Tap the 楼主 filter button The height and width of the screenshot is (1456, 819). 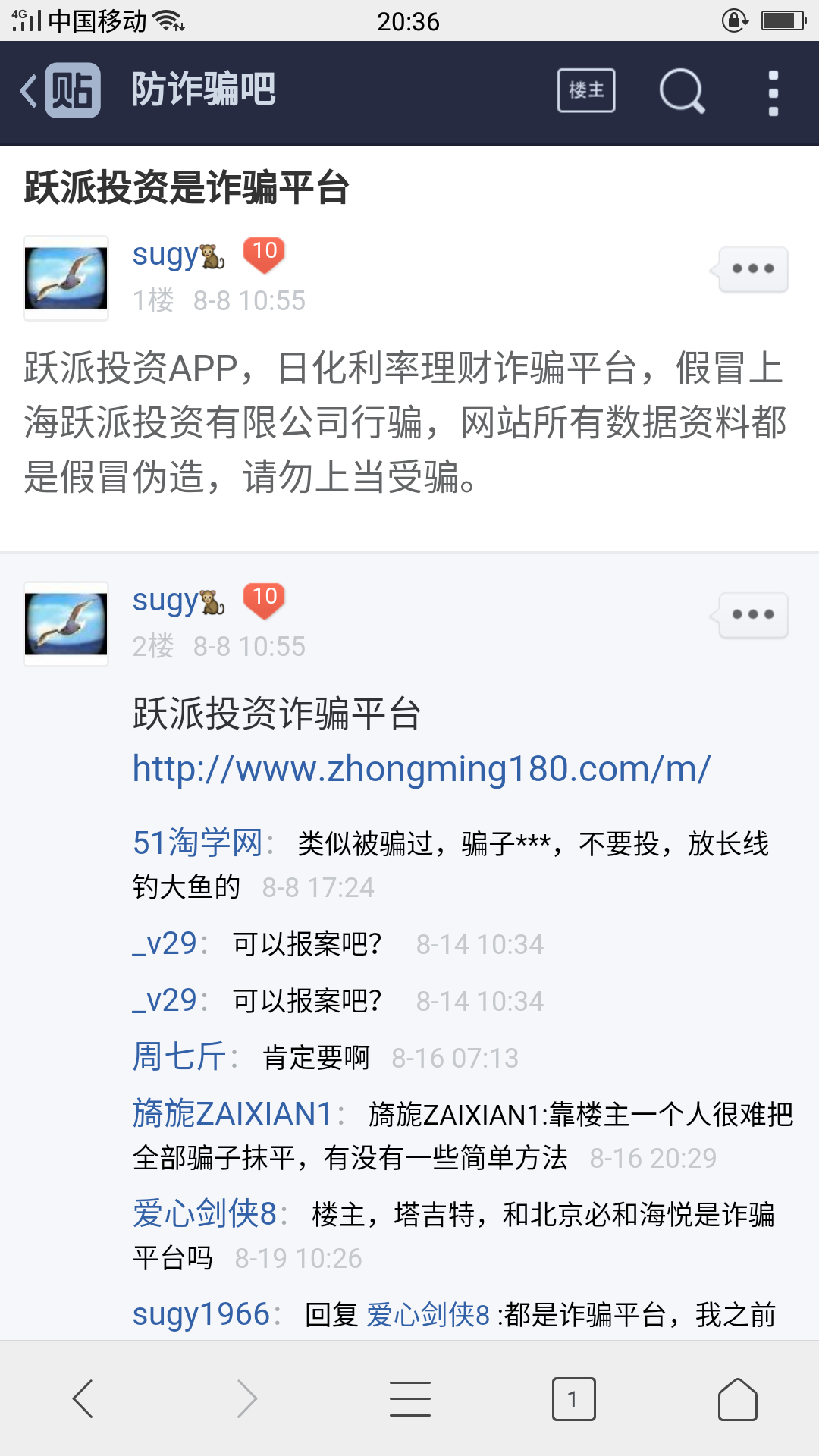click(x=585, y=90)
